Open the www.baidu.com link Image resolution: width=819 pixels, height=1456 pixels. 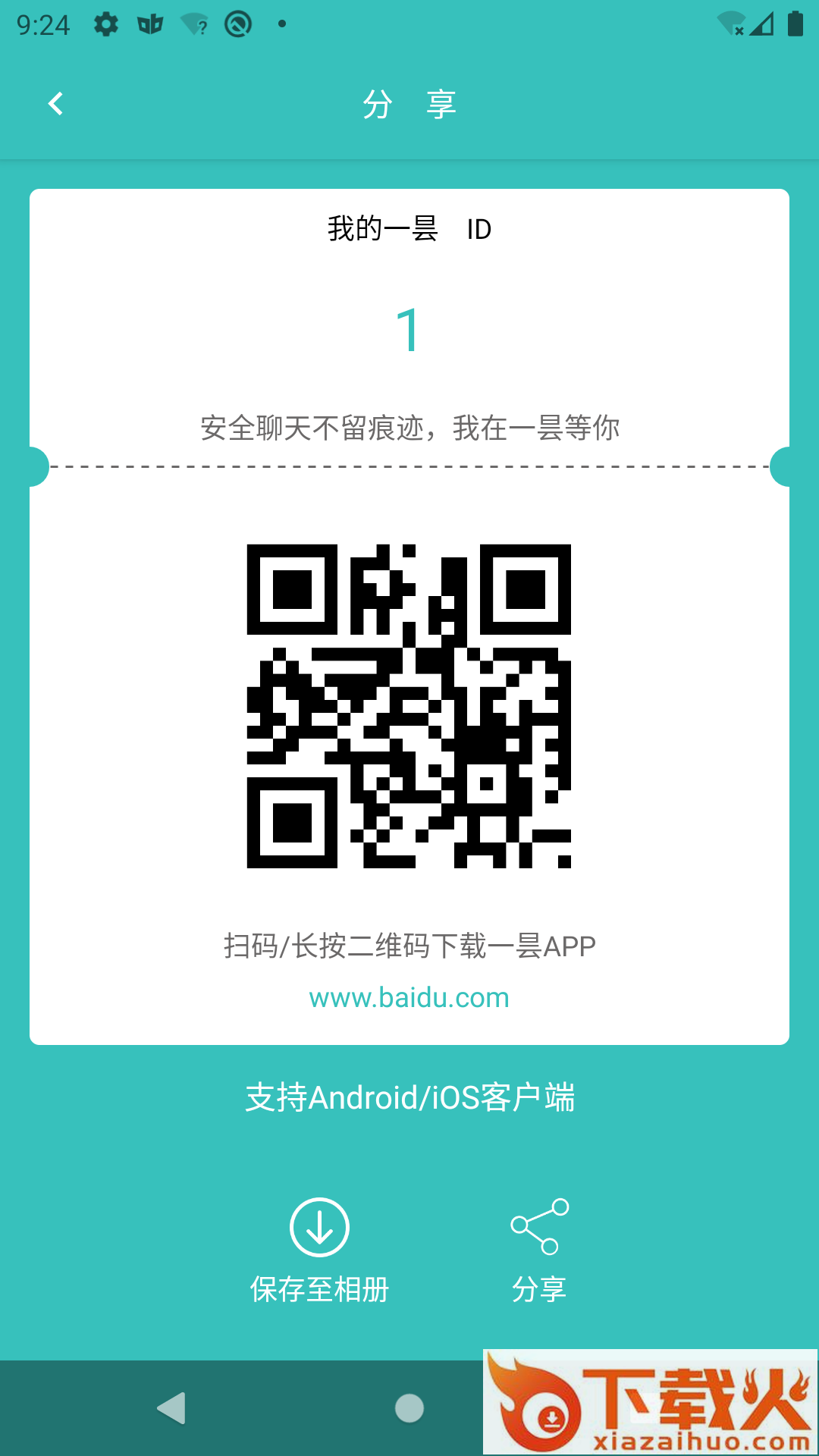coord(409,997)
